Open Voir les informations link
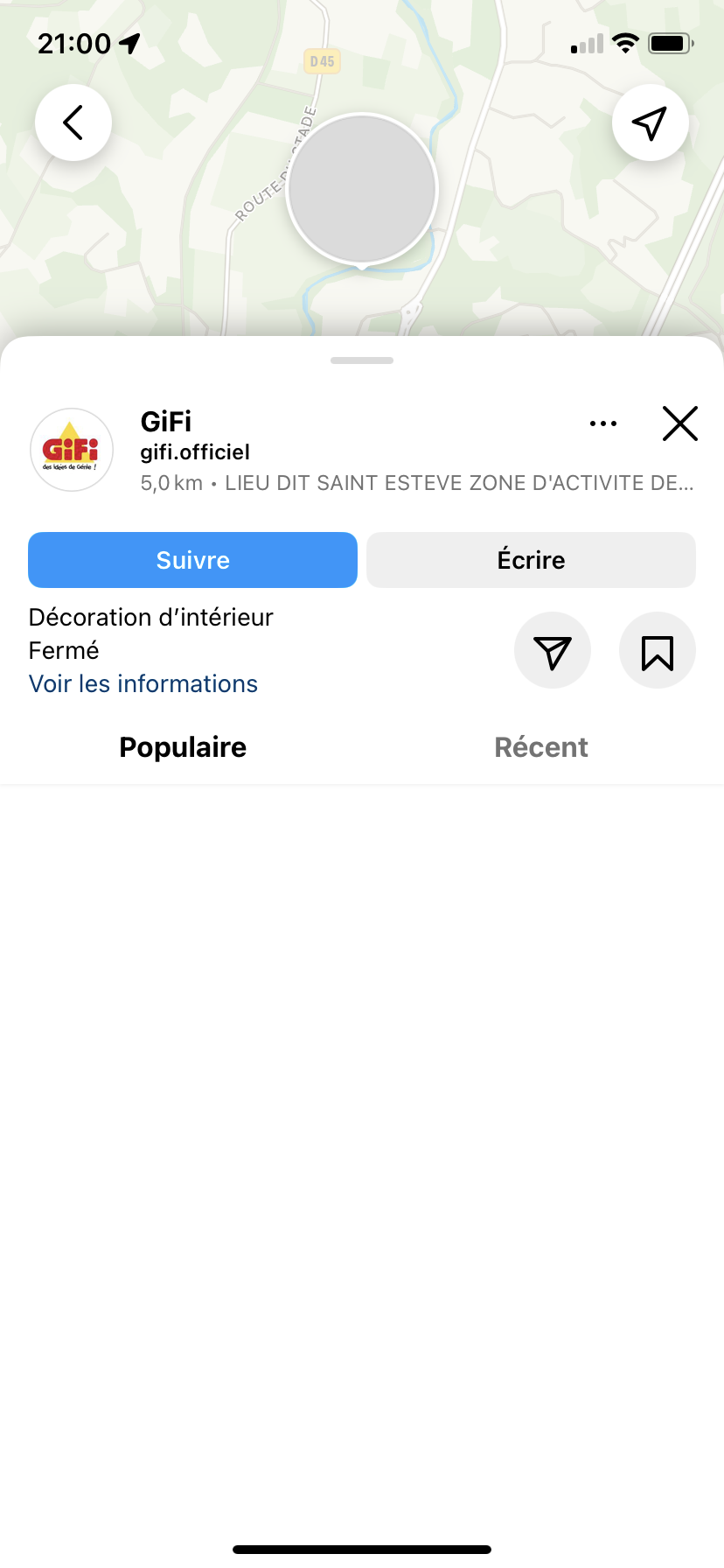The height and width of the screenshot is (1568, 724). point(143,684)
